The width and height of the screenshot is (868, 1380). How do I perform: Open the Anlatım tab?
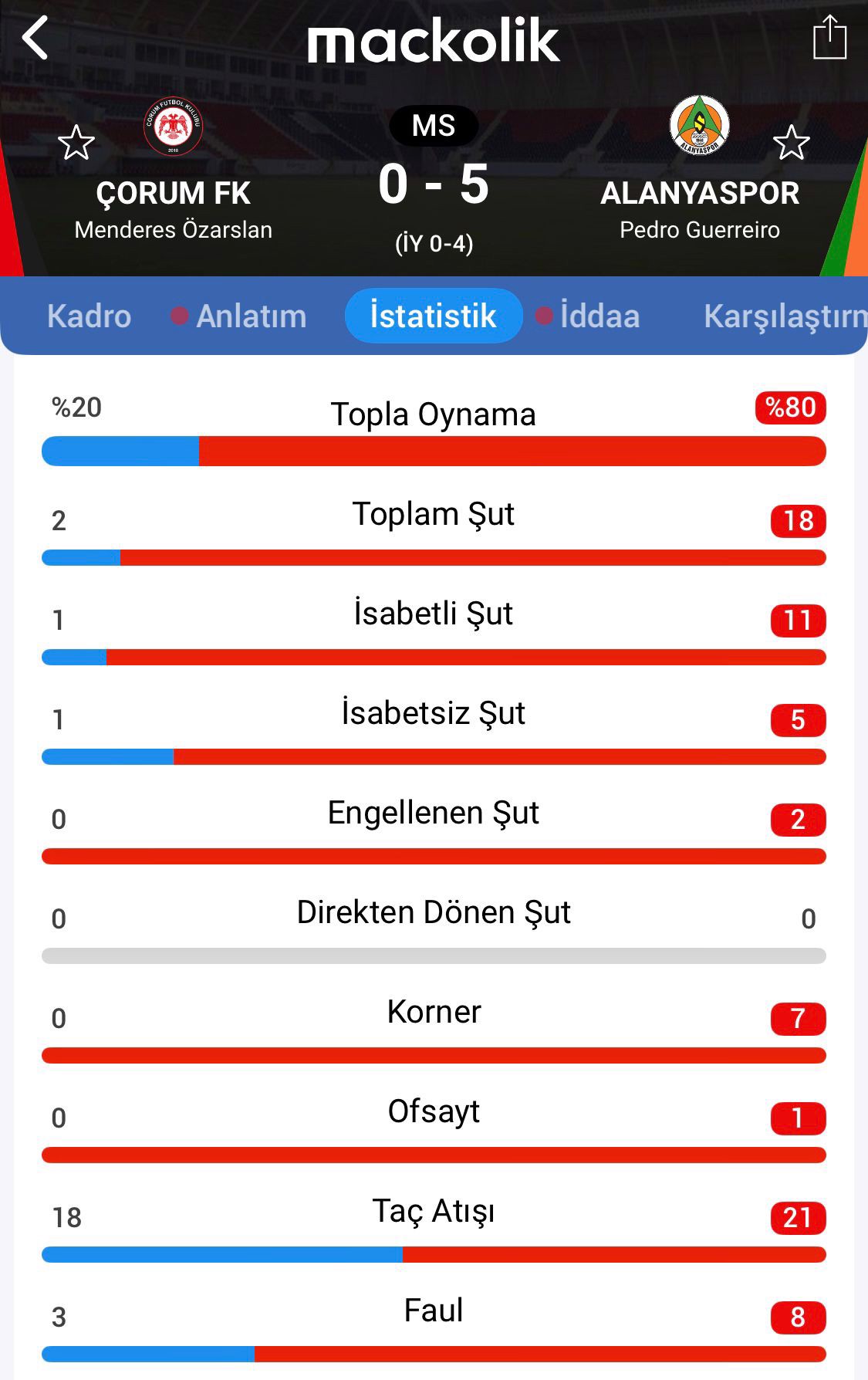click(x=251, y=316)
